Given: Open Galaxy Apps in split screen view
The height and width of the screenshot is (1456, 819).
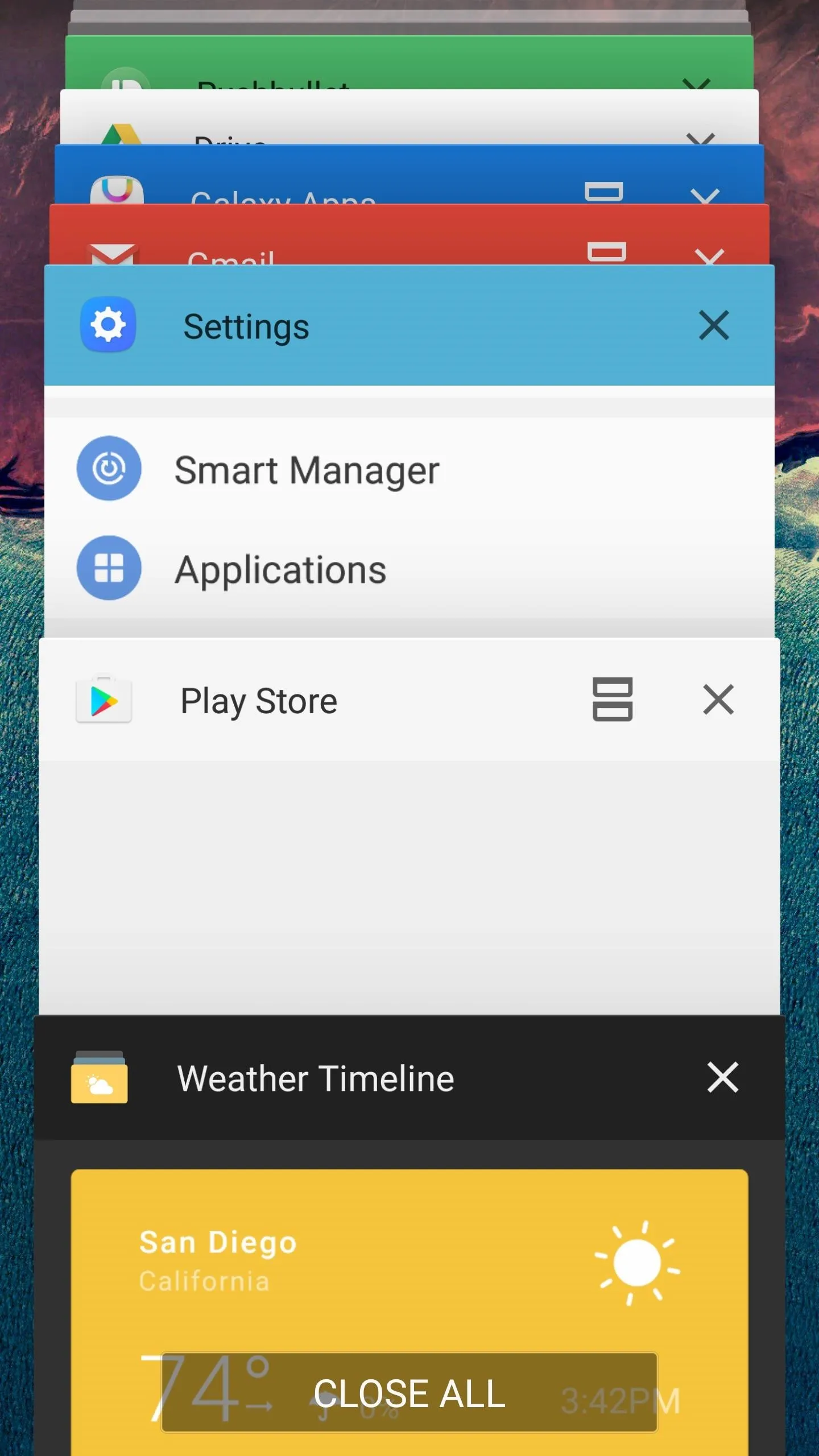Looking at the screenshot, I should coord(603,192).
